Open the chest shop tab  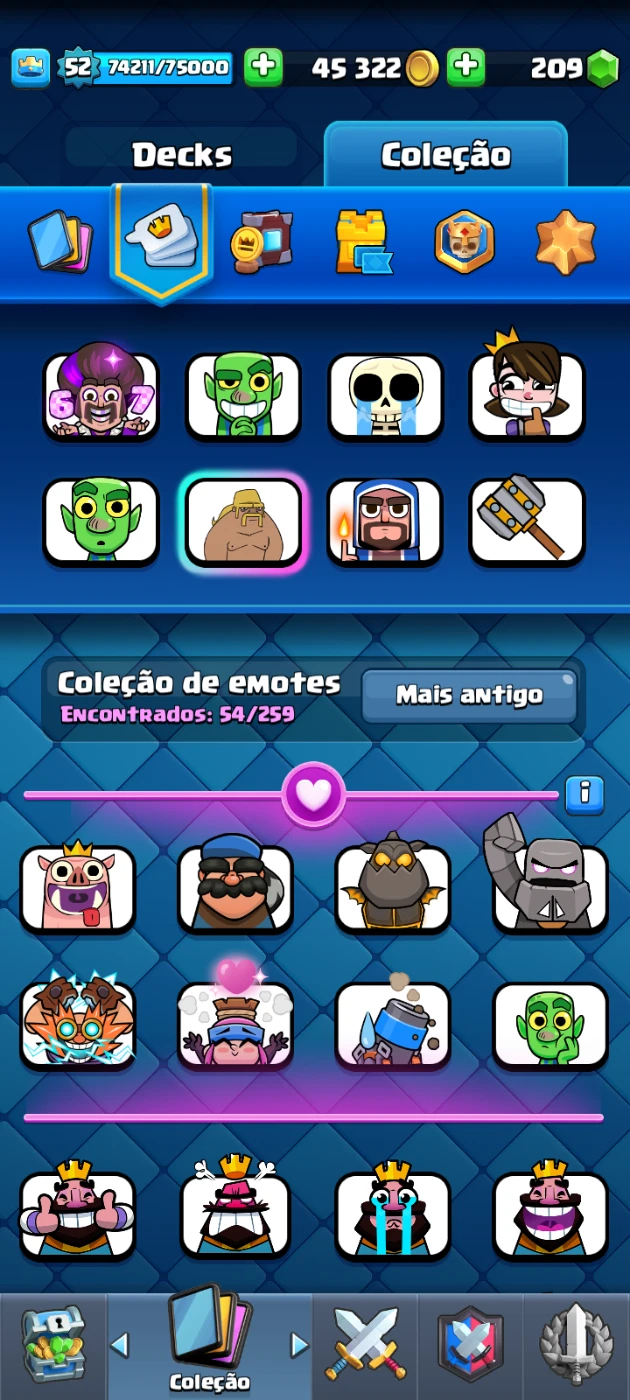pyautogui.click(x=52, y=1345)
